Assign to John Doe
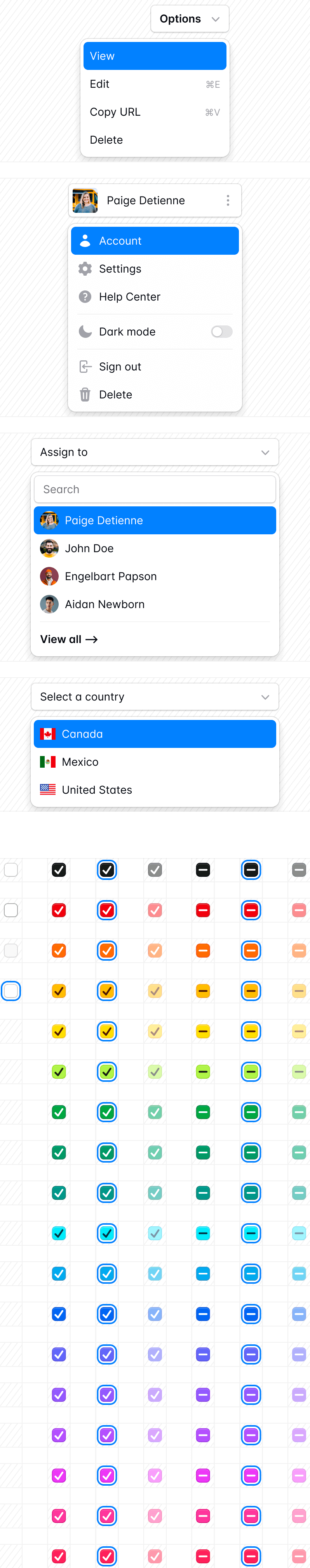The width and height of the screenshot is (310, 1568). 155,548
